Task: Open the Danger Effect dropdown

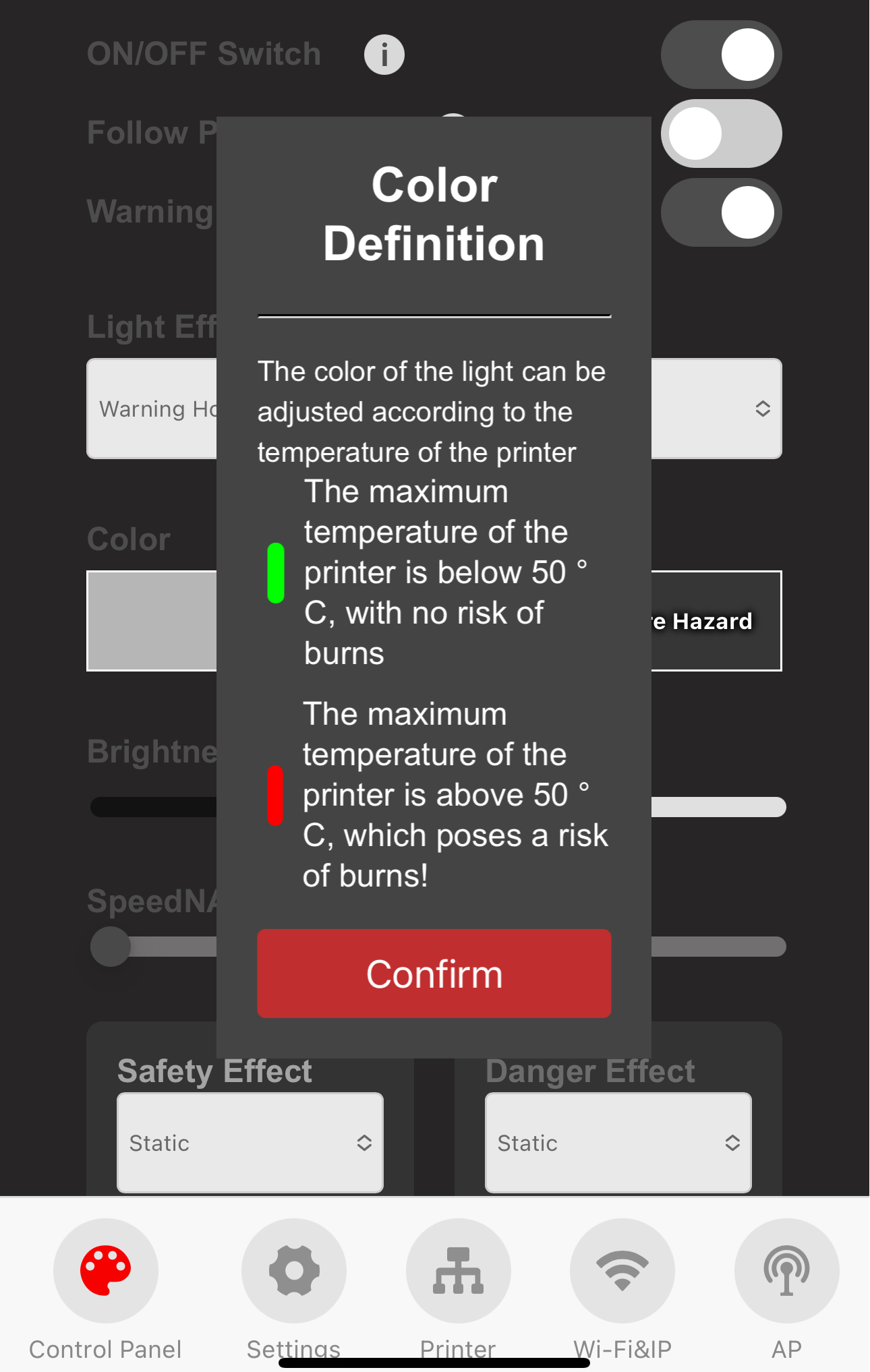Action: [618, 1143]
